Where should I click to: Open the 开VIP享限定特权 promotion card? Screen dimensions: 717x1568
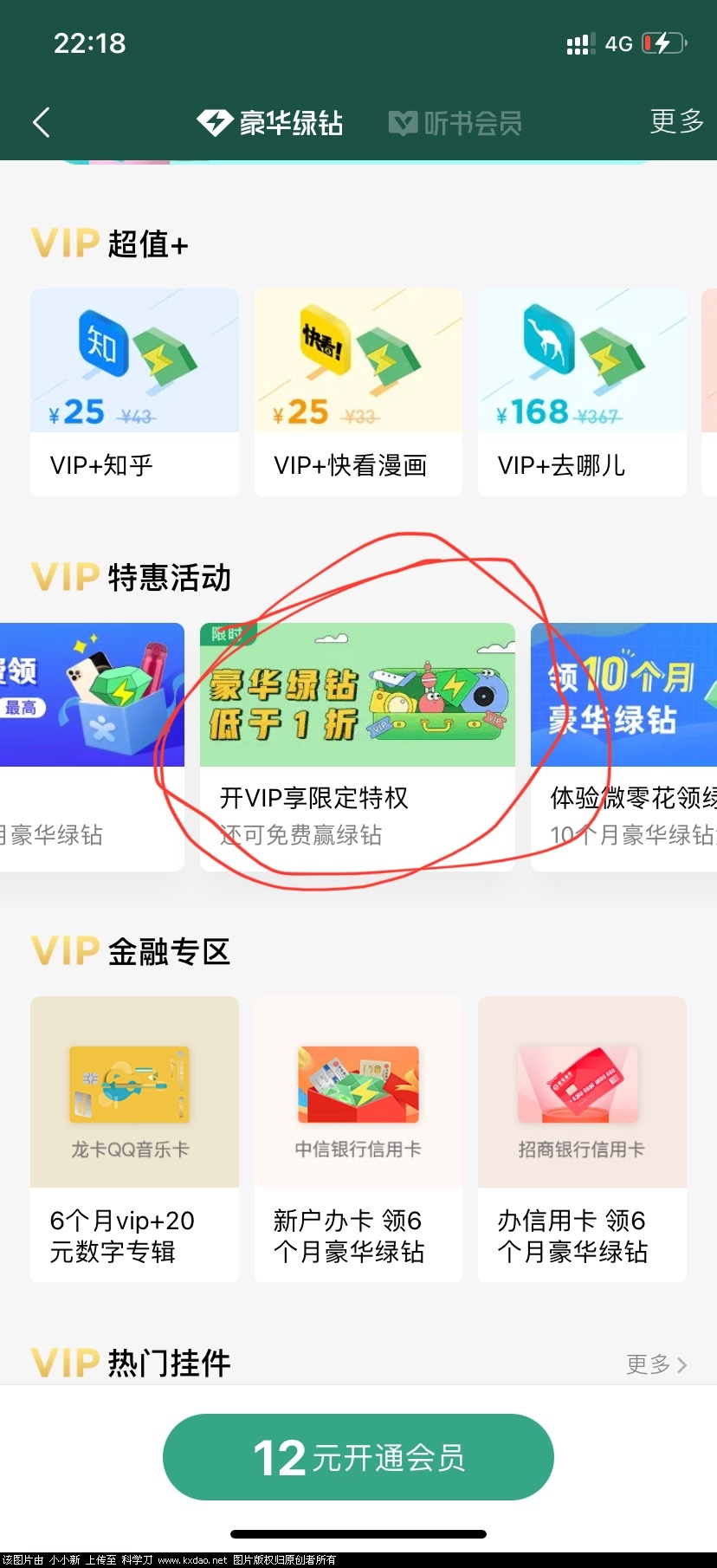point(357,746)
